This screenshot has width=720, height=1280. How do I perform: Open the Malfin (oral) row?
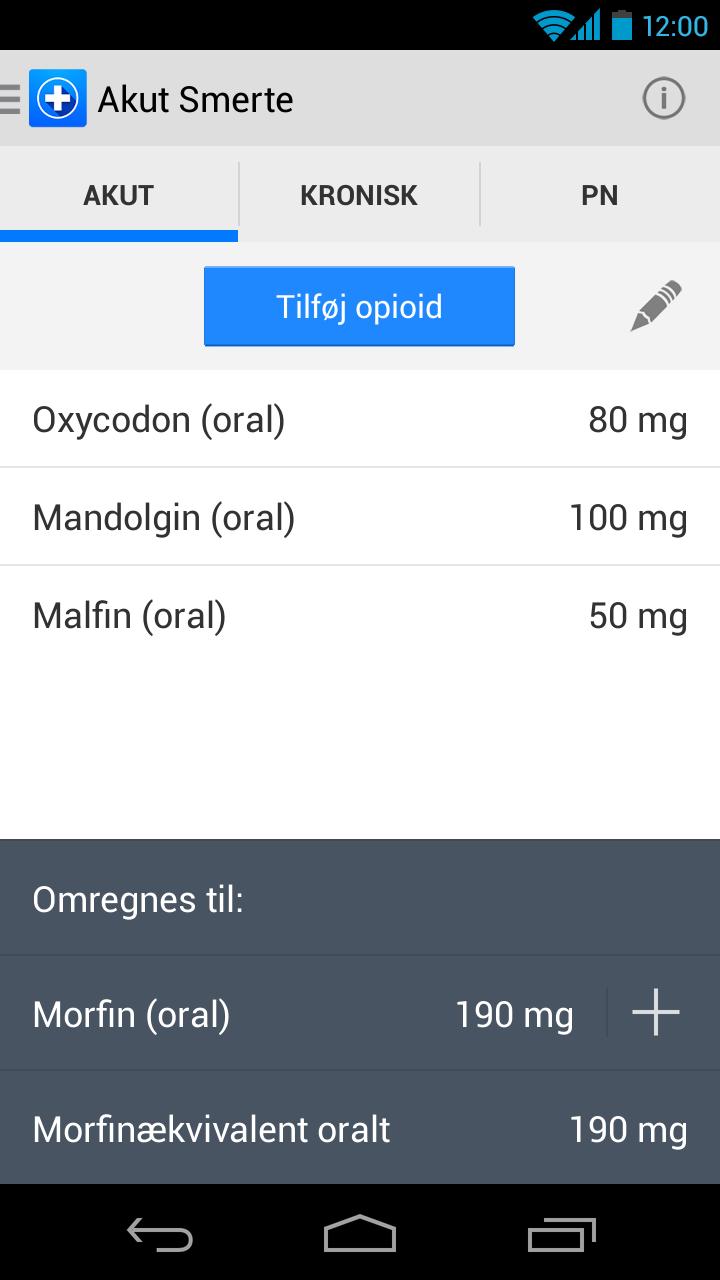coord(360,615)
